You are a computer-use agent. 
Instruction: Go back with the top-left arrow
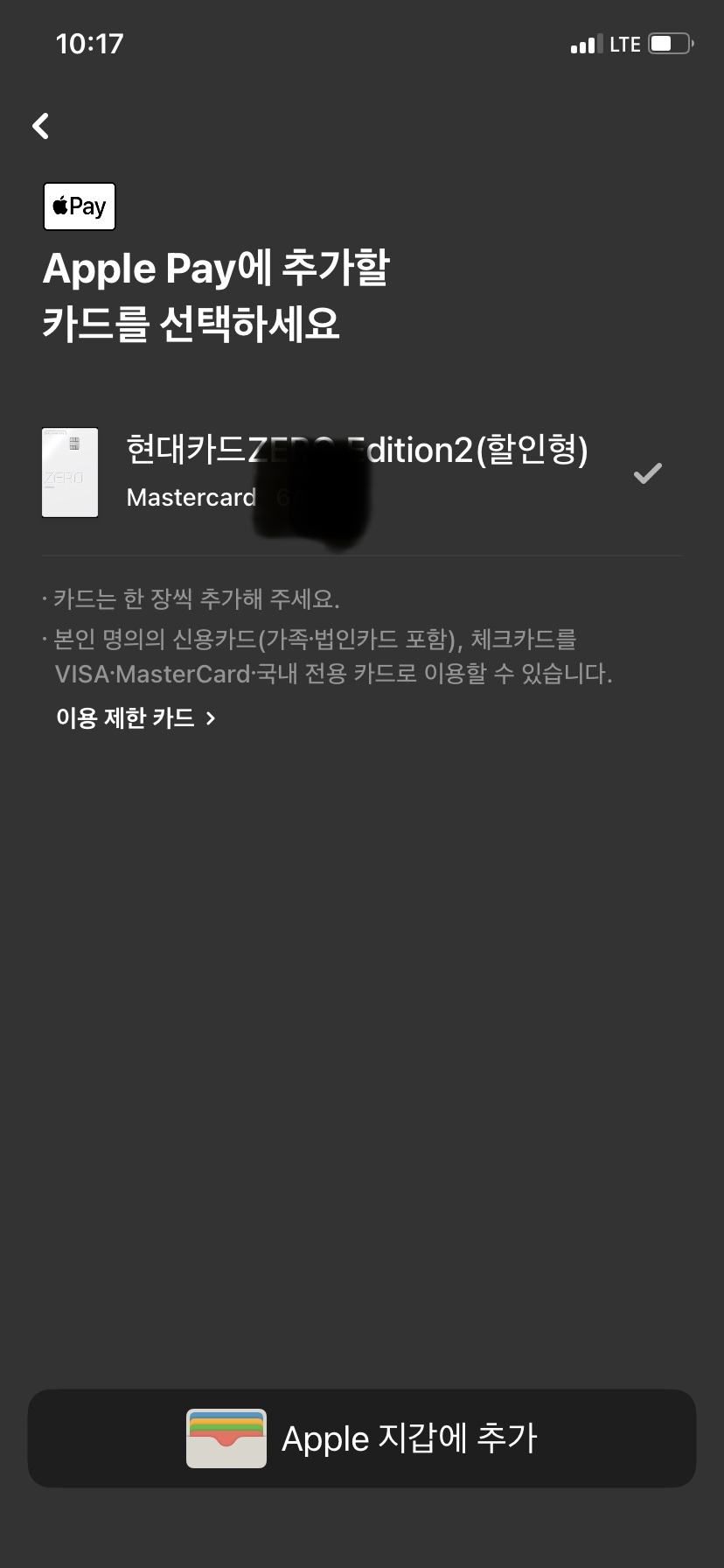(x=40, y=126)
